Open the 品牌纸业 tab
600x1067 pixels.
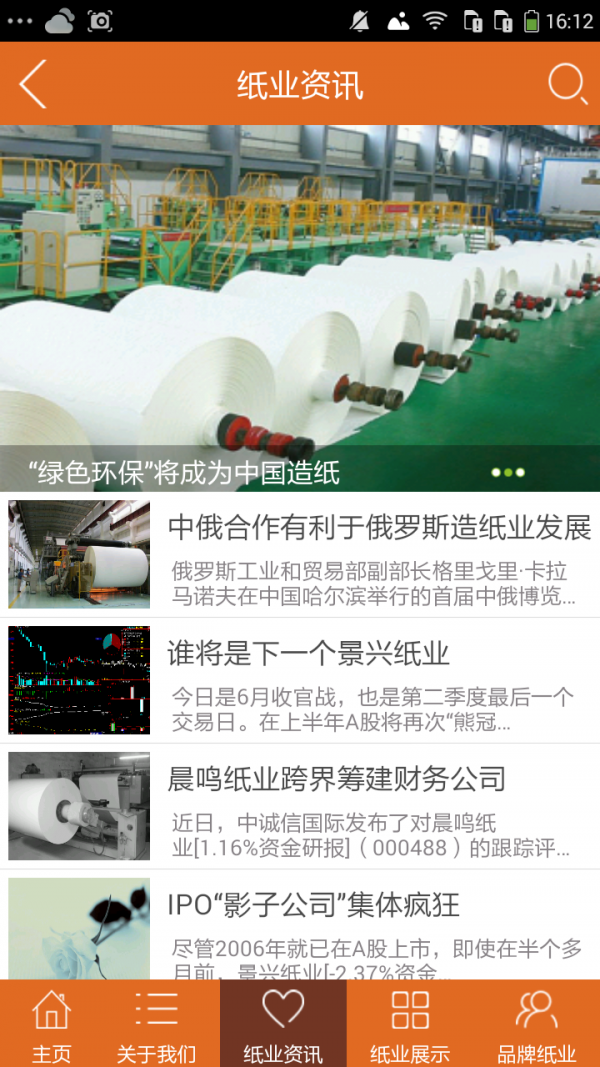coord(537,1023)
